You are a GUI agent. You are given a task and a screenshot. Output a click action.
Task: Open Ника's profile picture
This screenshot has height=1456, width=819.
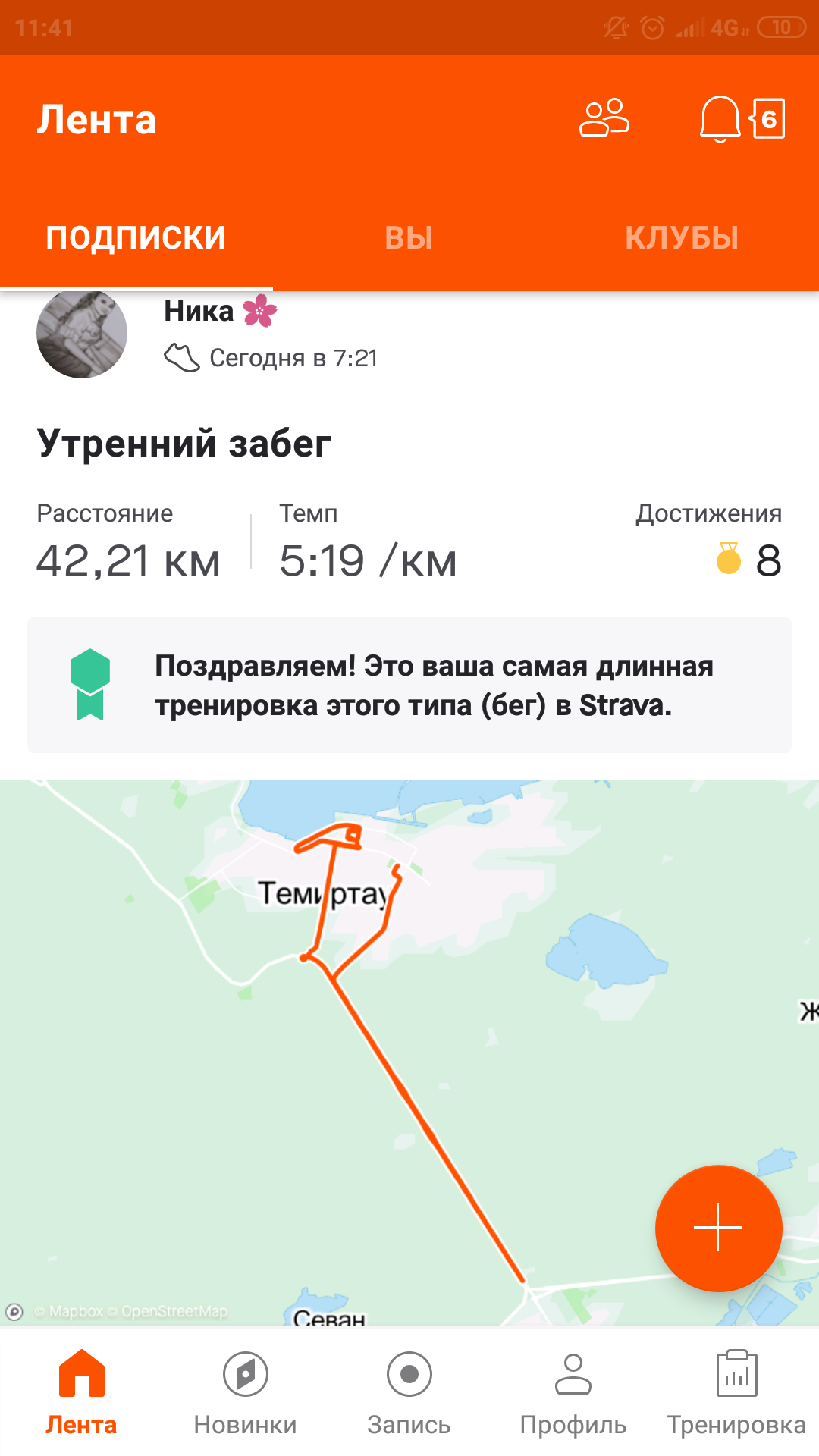tap(82, 334)
